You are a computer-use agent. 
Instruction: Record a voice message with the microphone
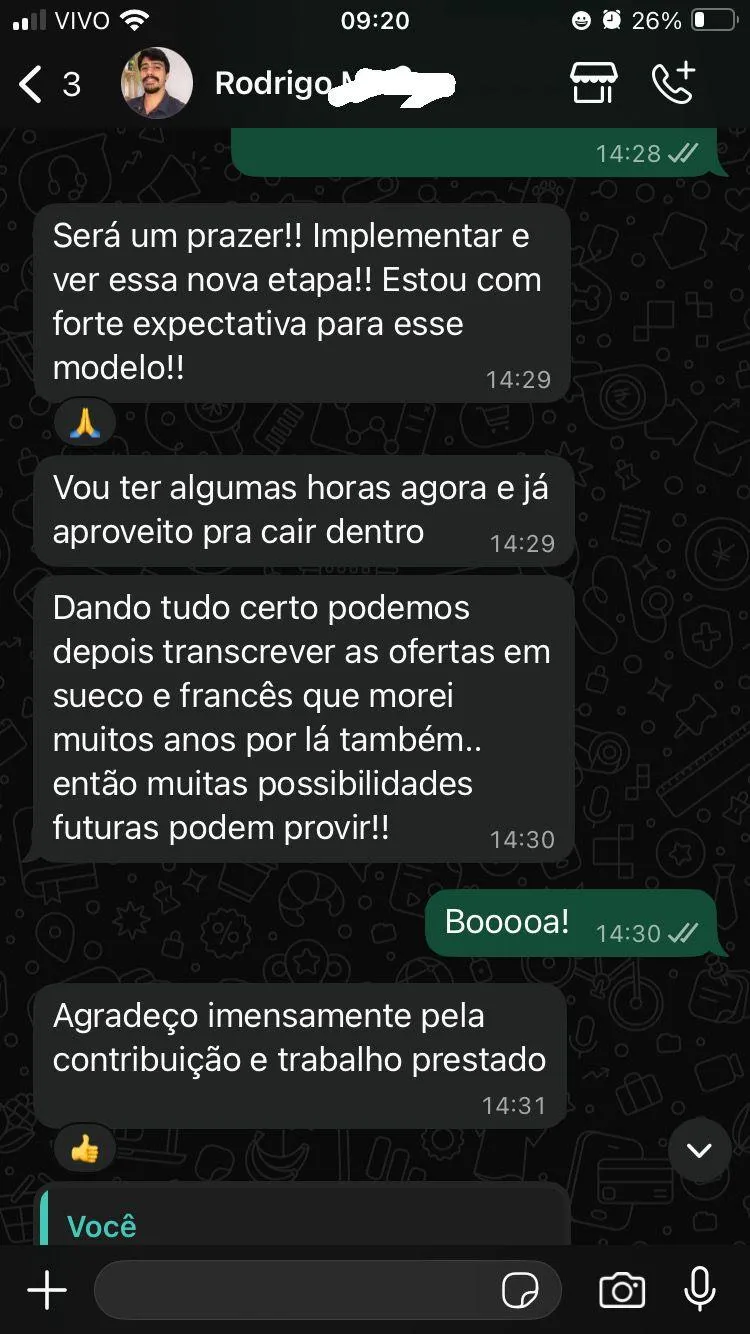[x=700, y=1291]
